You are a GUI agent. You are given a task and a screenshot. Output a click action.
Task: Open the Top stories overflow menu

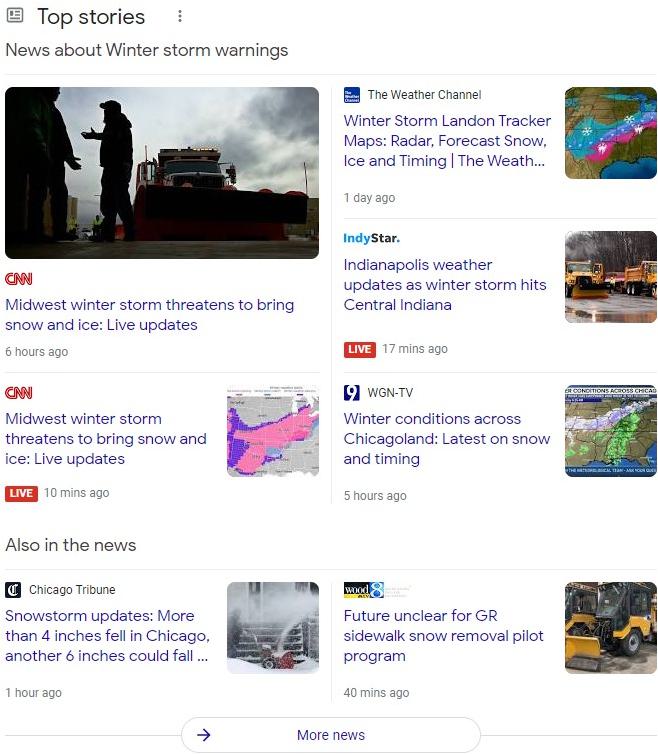tap(180, 17)
